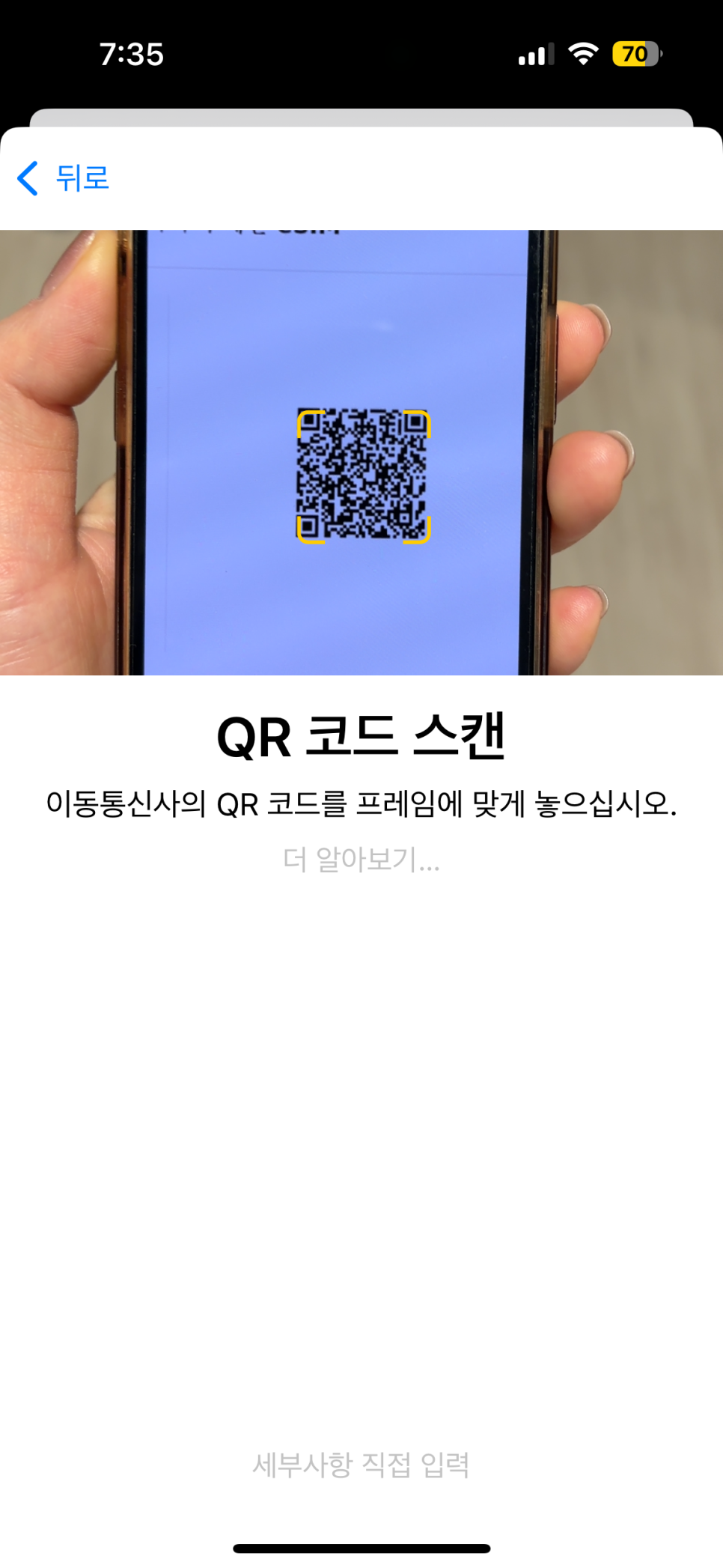Tap 세부사항 직접 입력 to enter details manually
The image size is (723, 1568).
pos(361,1465)
